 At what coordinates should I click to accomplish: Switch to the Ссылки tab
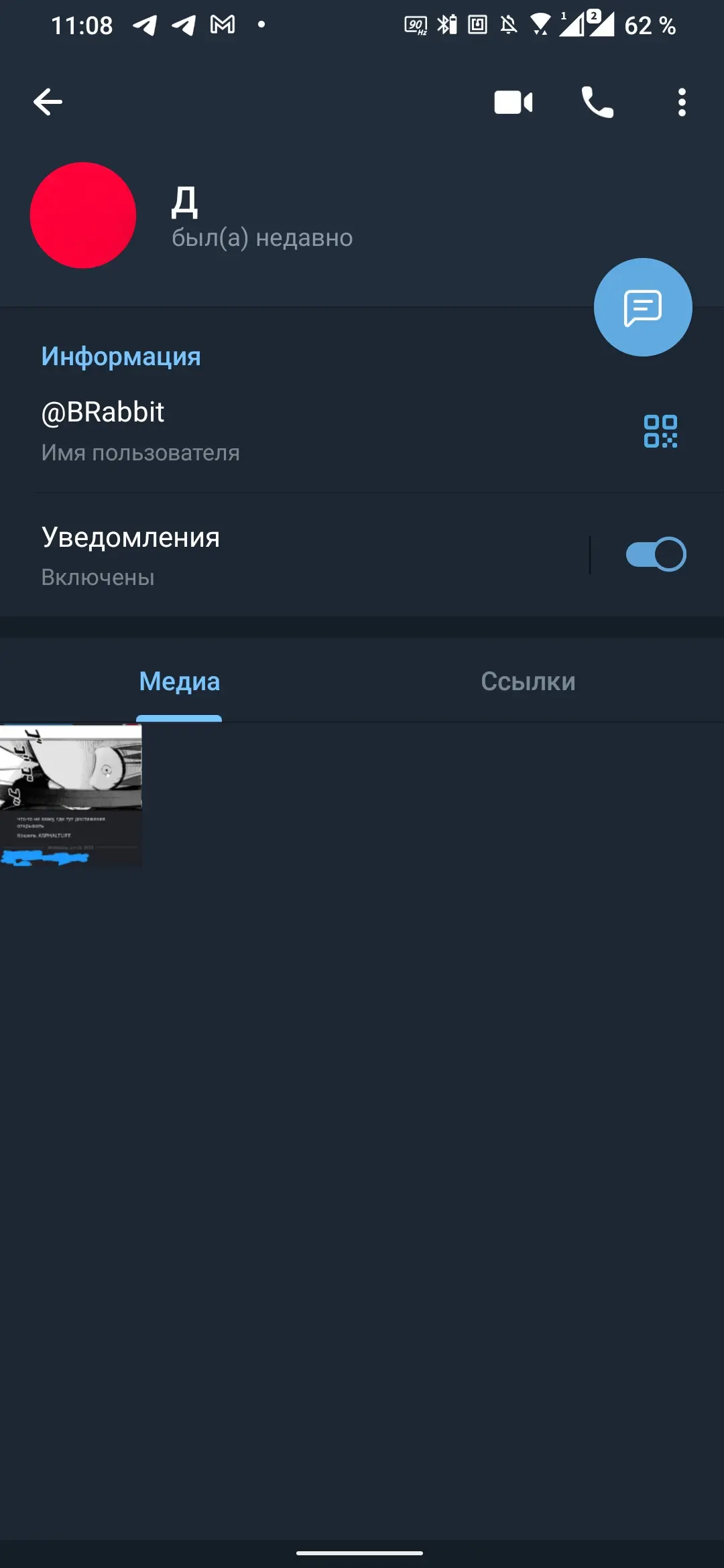(x=528, y=681)
